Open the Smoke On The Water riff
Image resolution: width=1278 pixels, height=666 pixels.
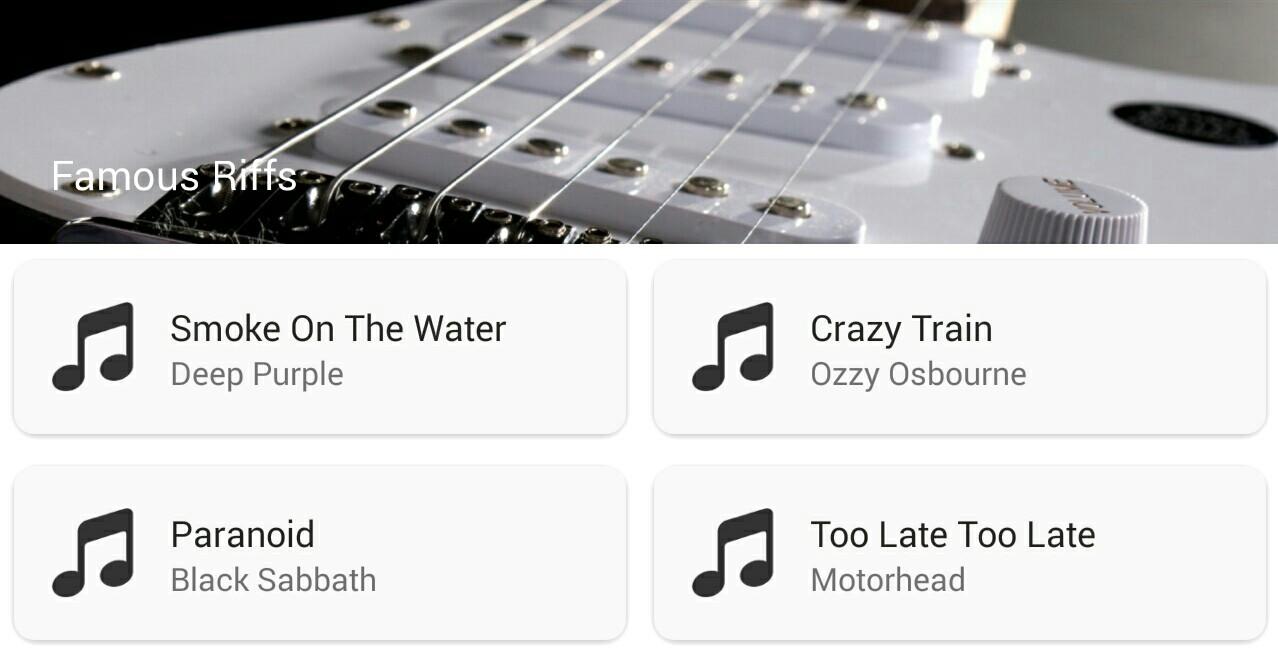coord(320,347)
